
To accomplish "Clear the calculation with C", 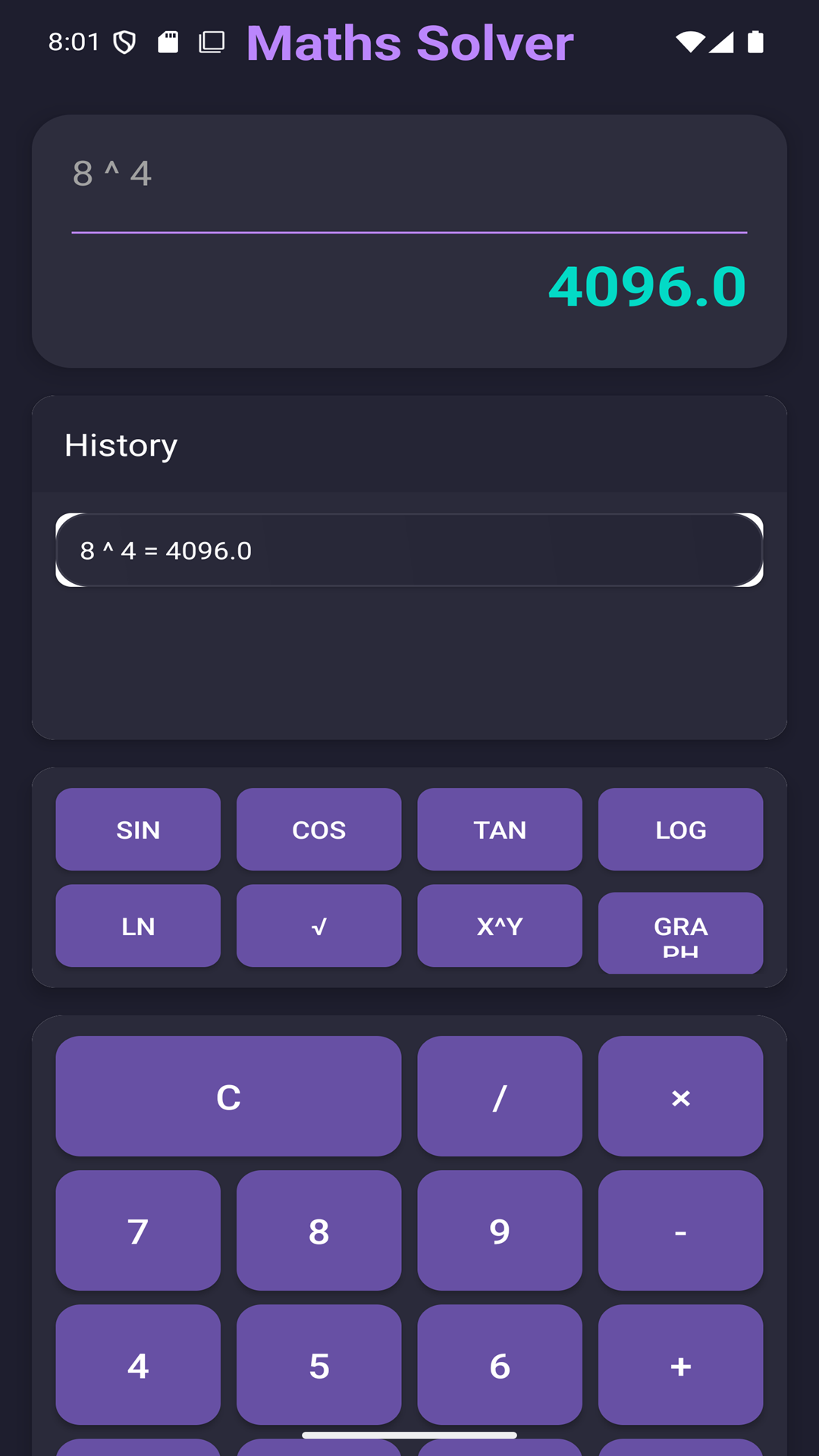I will click(228, 1097).
